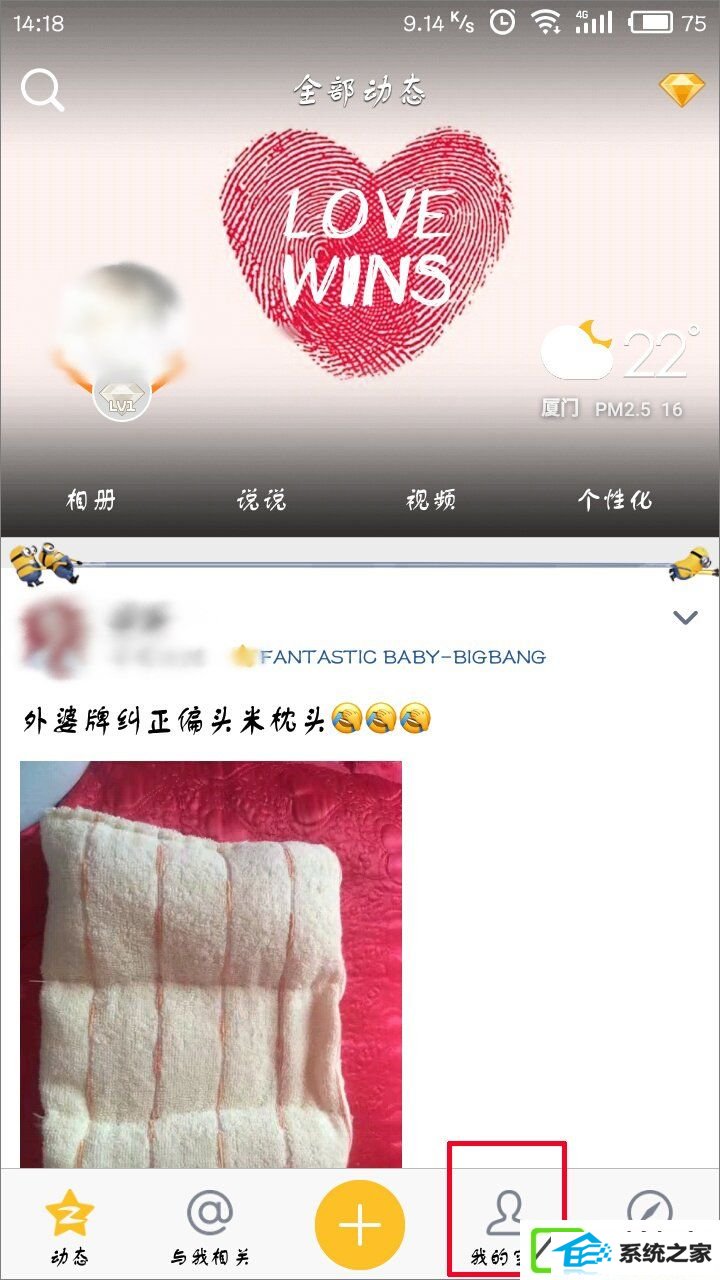Viewport: 720px width, 1280px height.
Task: Open the search magnifier icon
Action: pyautogui.click(x=42, y=90)
